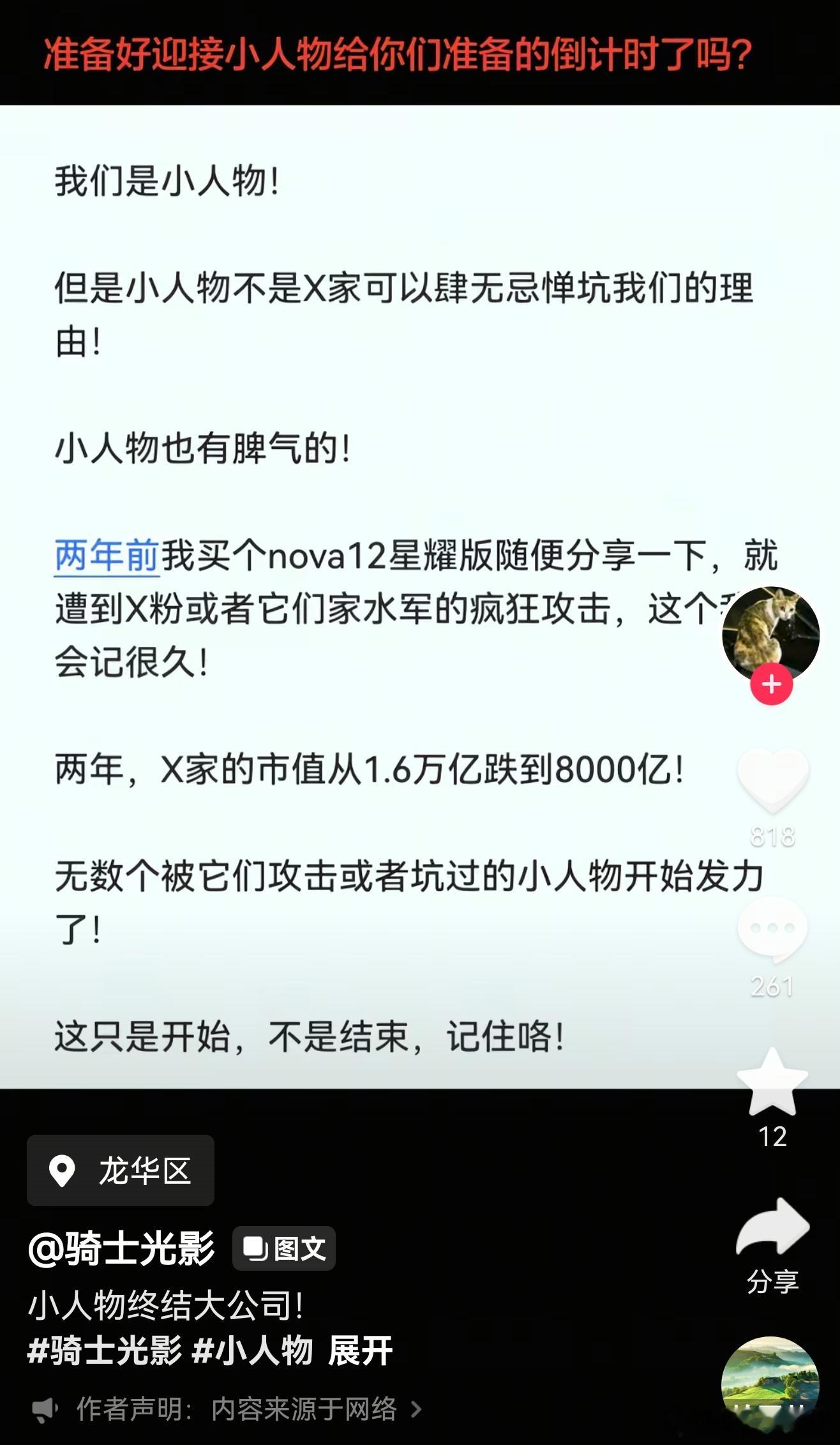Tap the like count 818
Image resolution: width=840 pixels, height=1445 pixels.
773,836
